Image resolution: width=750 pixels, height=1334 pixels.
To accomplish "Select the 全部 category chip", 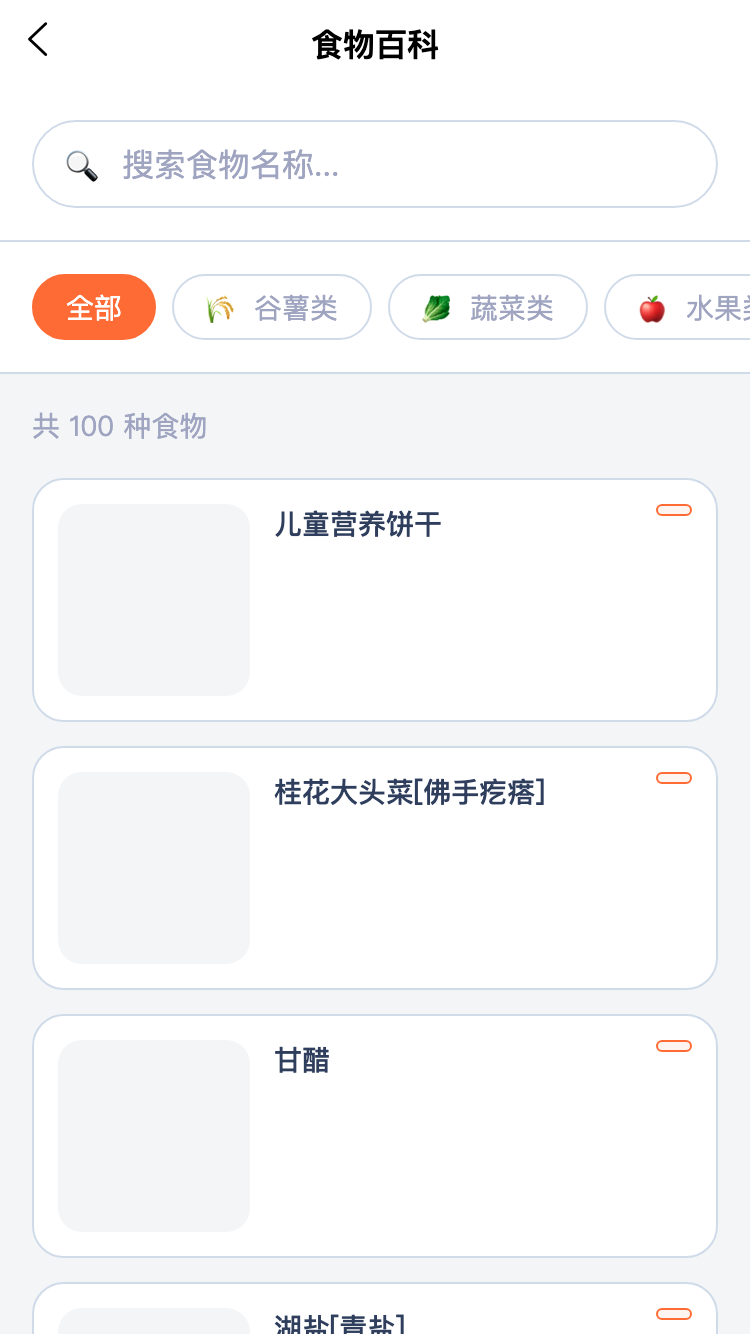I will (94, 307).
